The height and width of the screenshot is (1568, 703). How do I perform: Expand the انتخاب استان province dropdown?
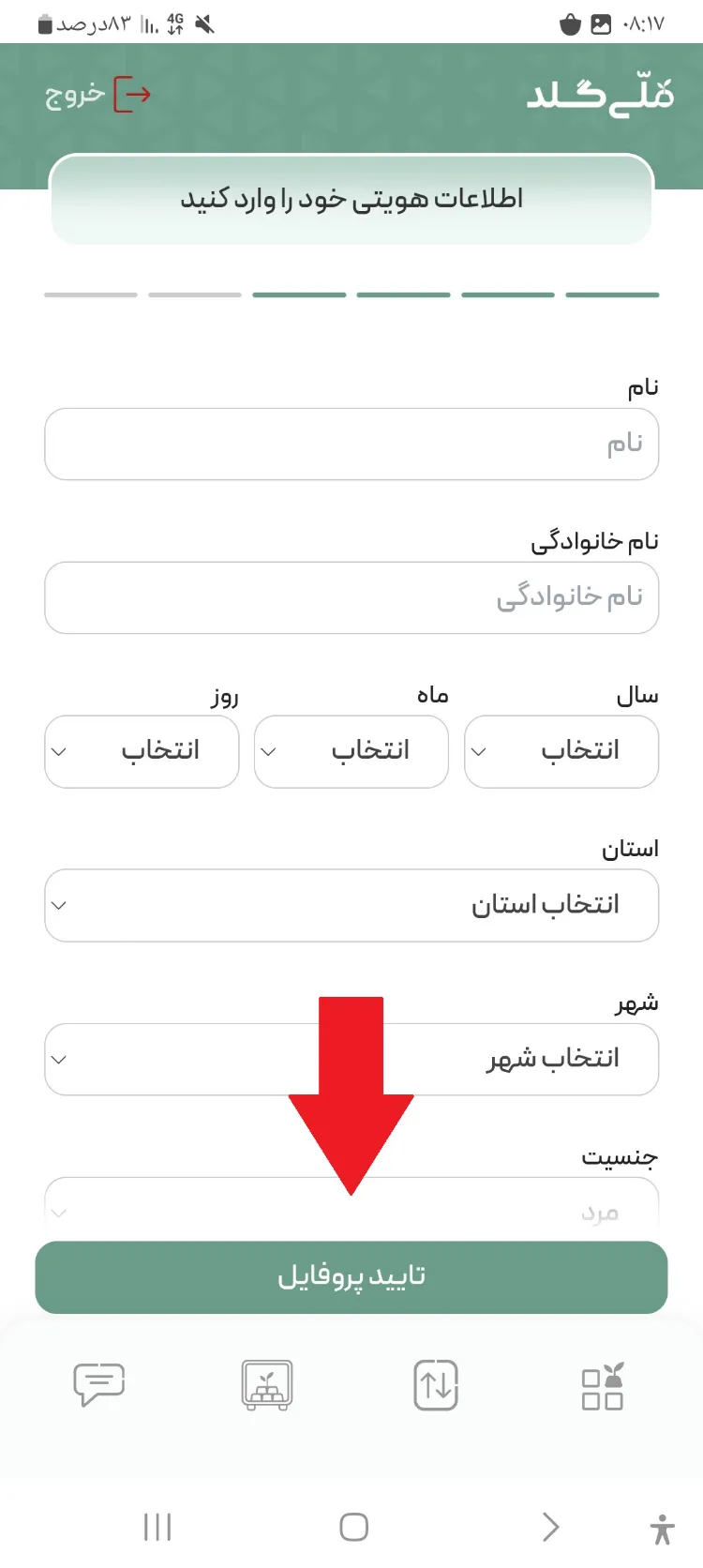point(351,905)
